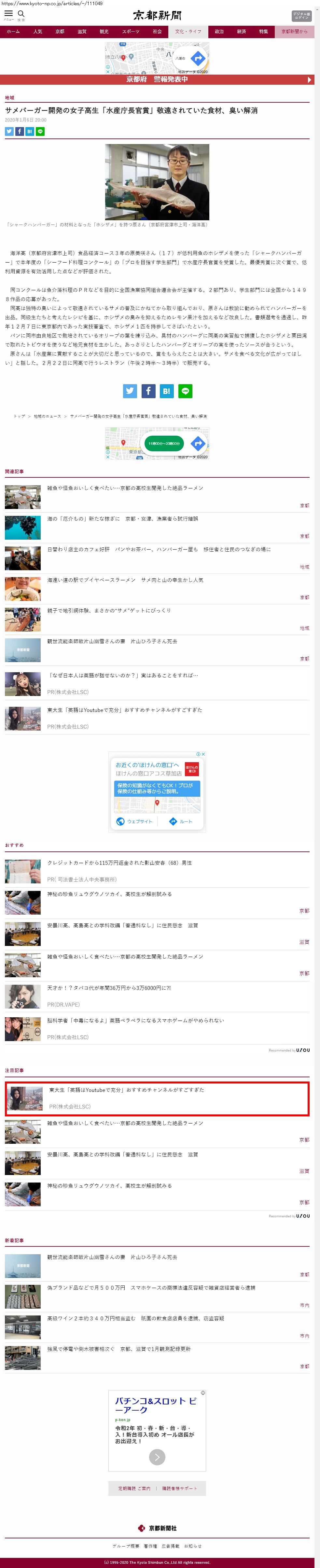The height and width of the screenshot is (1568, 320).
Task: View the 京都府 警報発表中 alert banner
Action: 157,79
